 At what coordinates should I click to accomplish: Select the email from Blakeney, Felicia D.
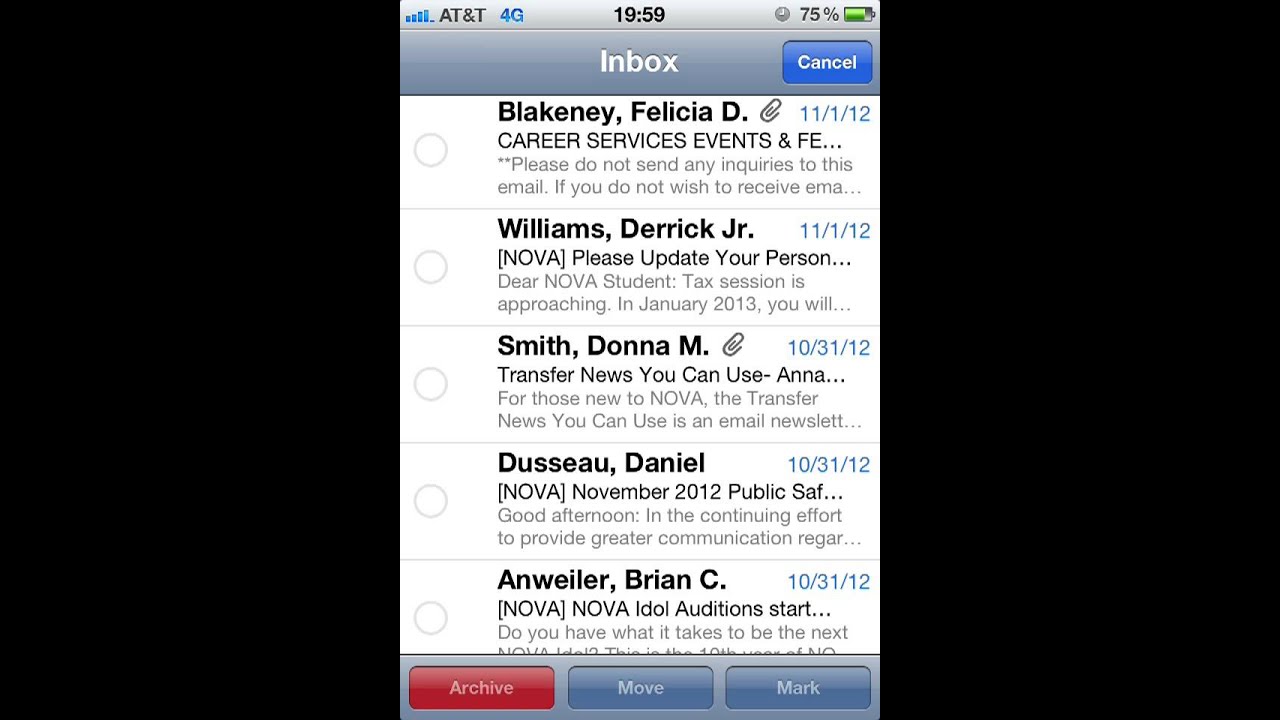[431, 150]
